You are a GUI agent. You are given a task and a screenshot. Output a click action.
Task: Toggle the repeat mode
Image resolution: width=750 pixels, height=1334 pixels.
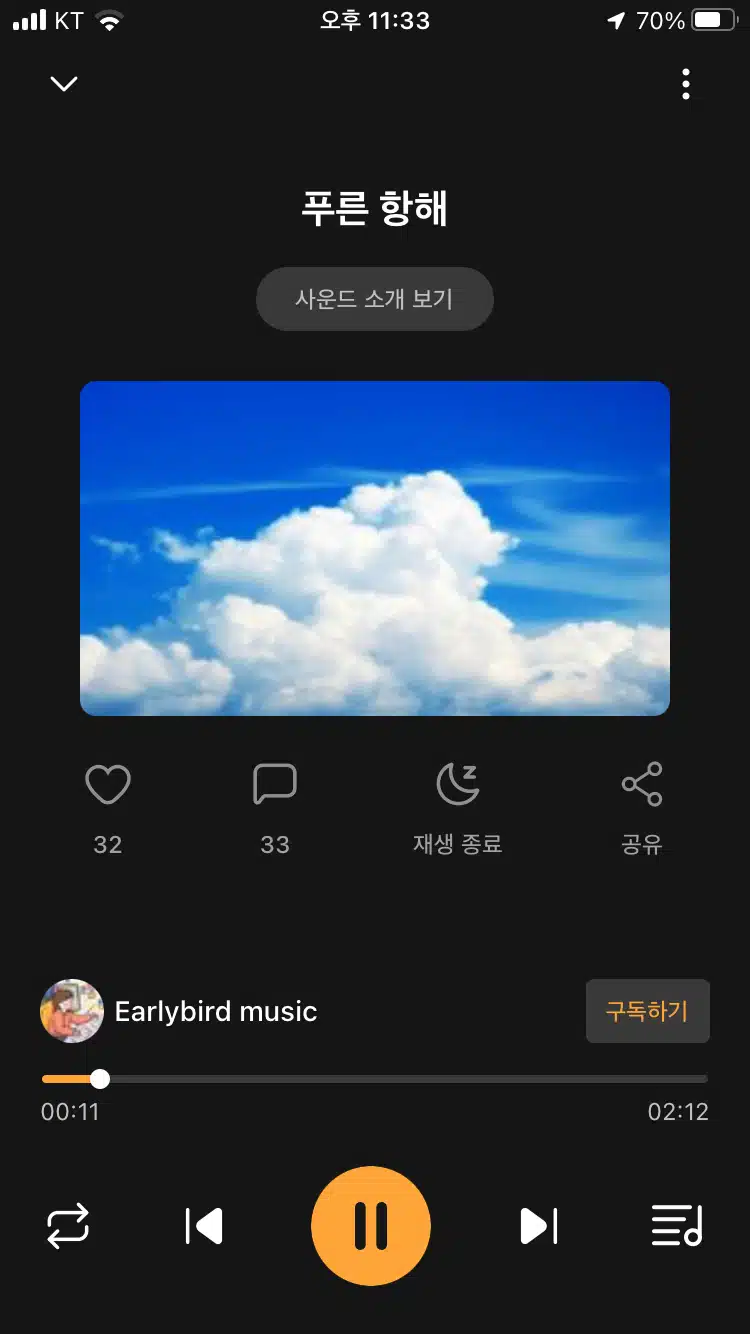pyautogui.click(x=68, y=1226)
